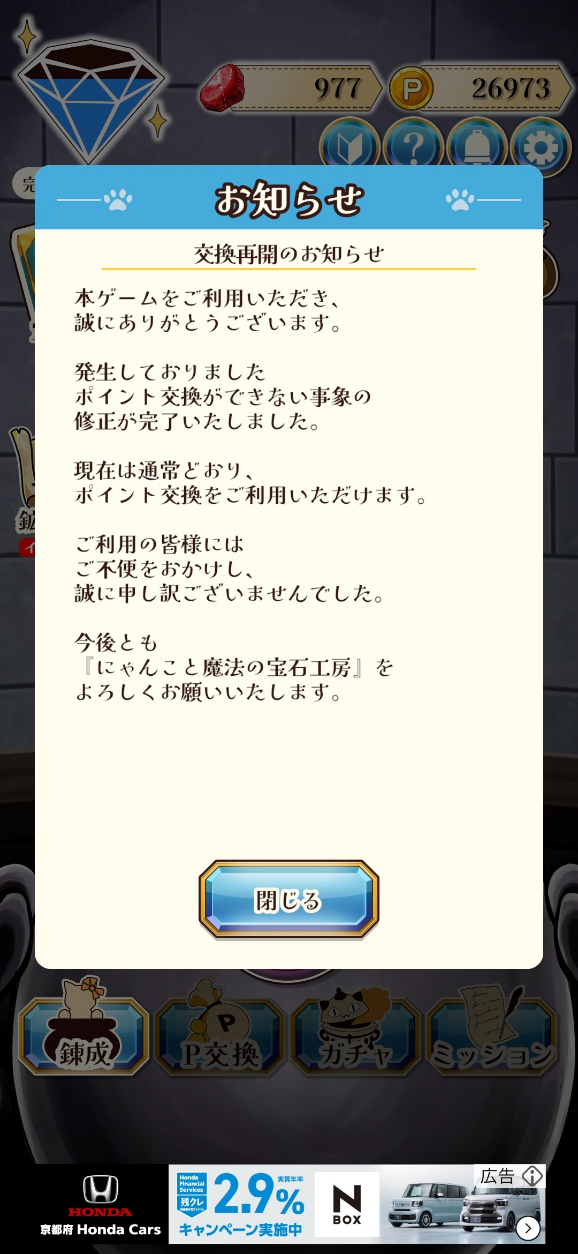The image size is (578, 1254).
Task: Open the ガチャ tab
Action: pos(357,1036)
